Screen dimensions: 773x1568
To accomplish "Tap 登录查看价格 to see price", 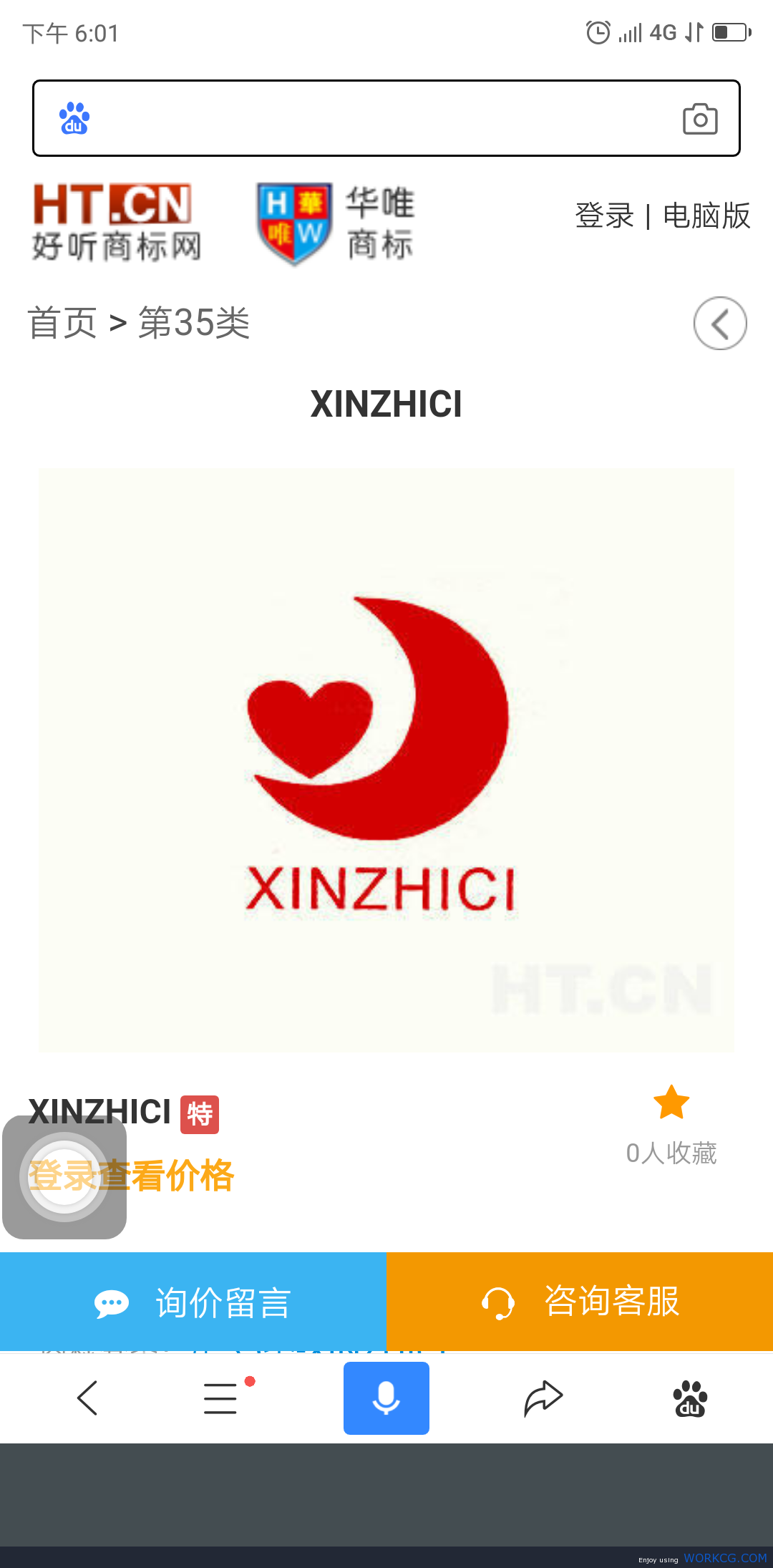I will coord(132,1176).
